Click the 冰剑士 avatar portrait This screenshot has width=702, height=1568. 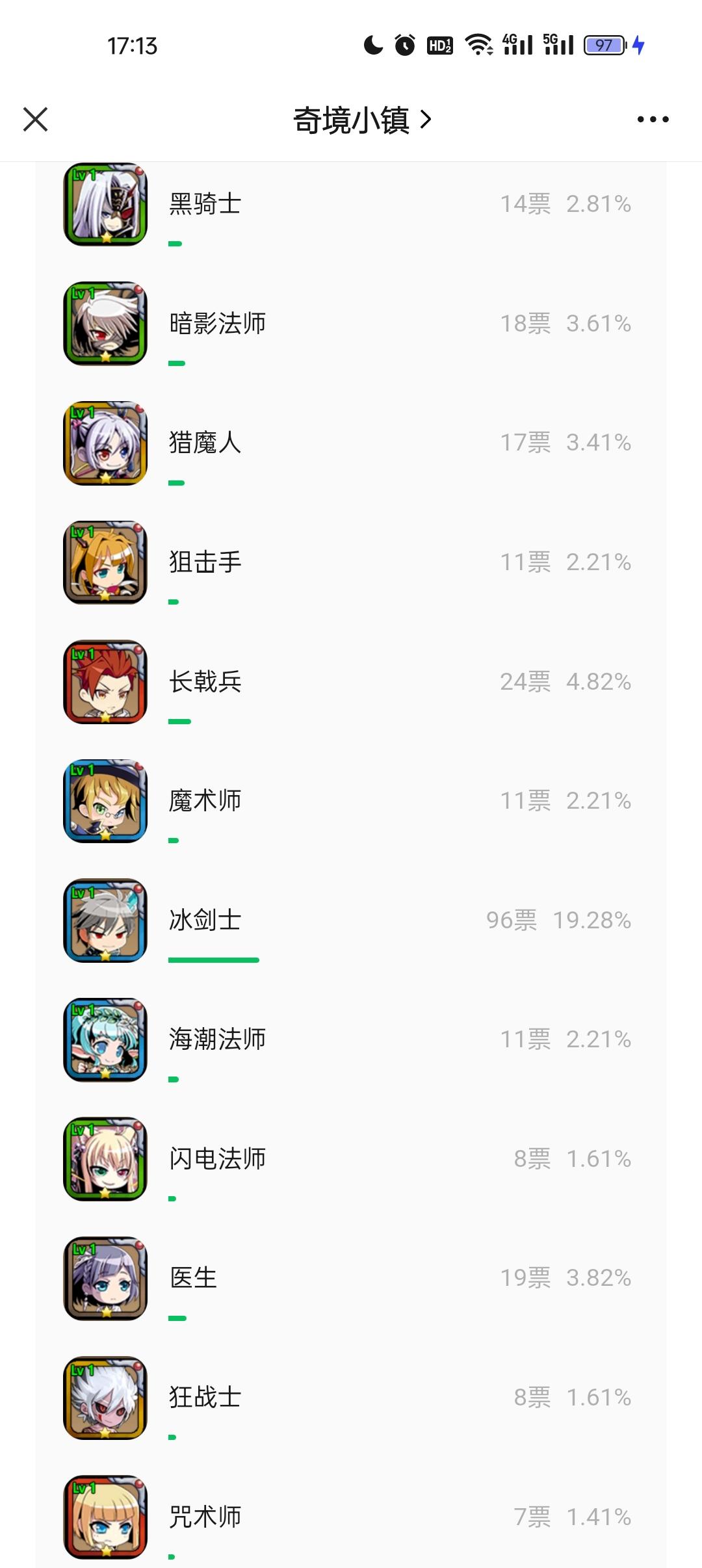[105, 921]
